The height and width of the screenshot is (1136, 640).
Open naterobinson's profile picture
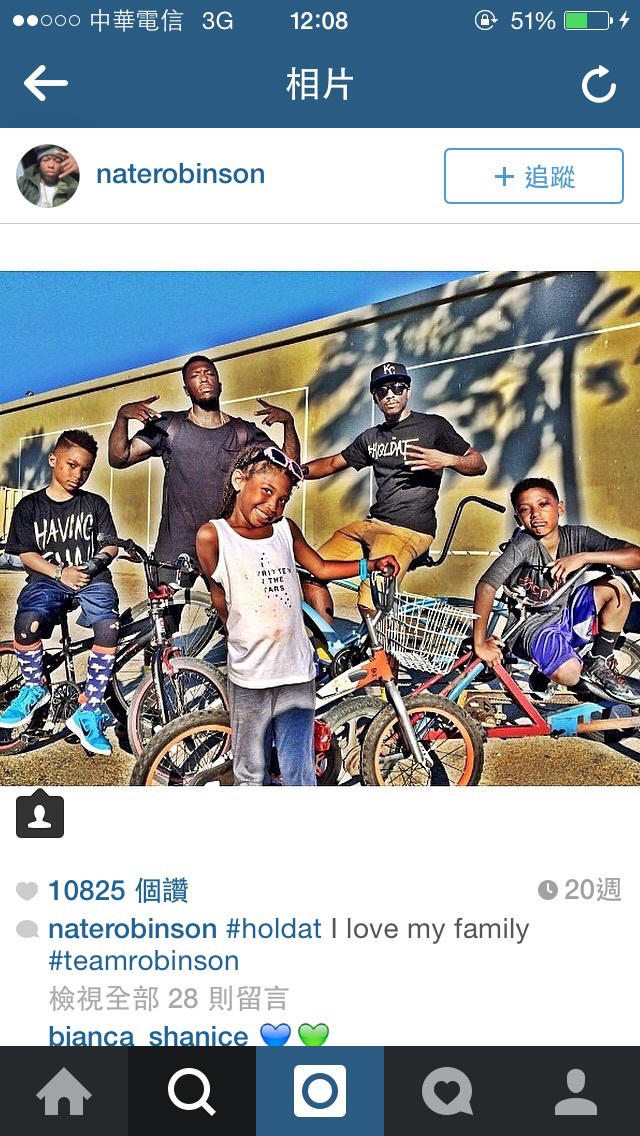coord(48,175)
